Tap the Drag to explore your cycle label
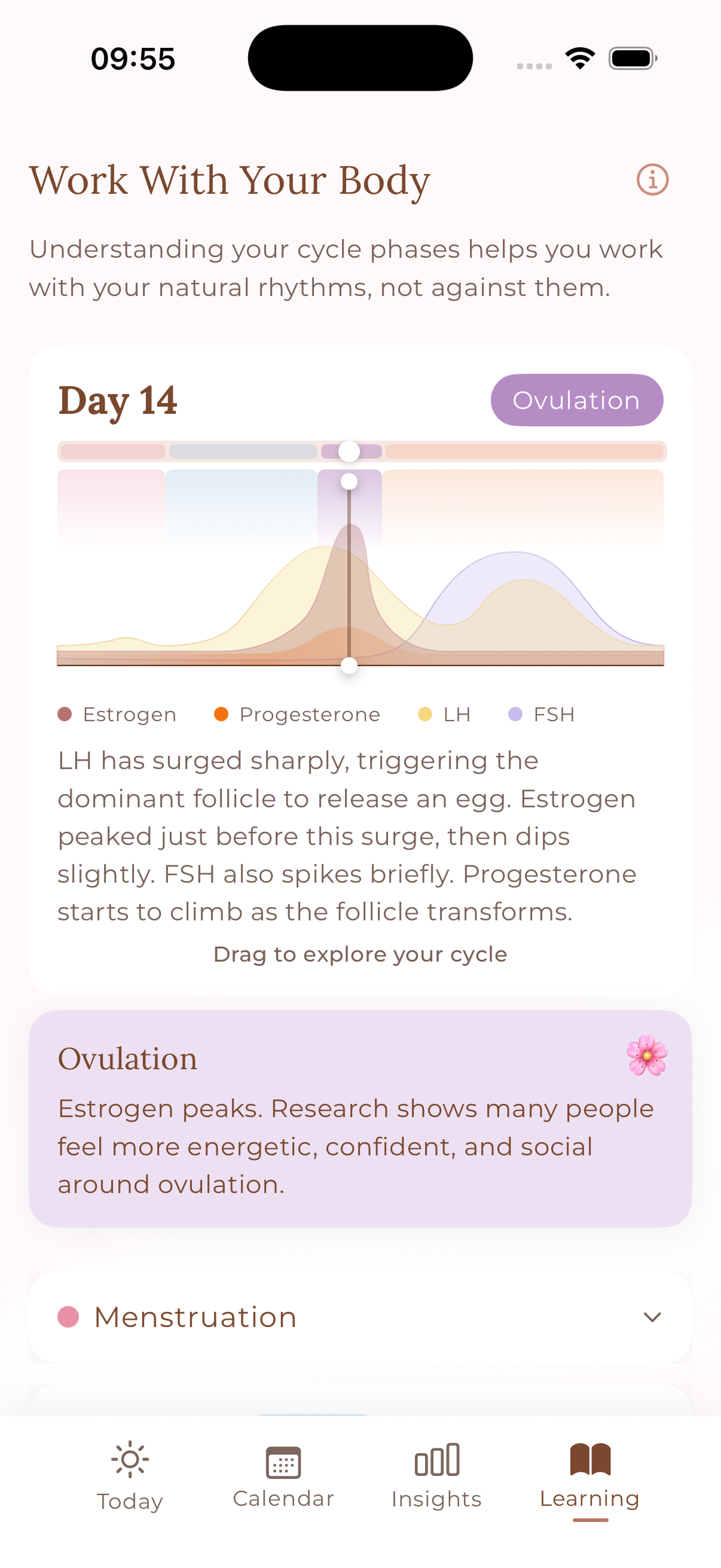 pyautogui.click(x=360, y=953)
